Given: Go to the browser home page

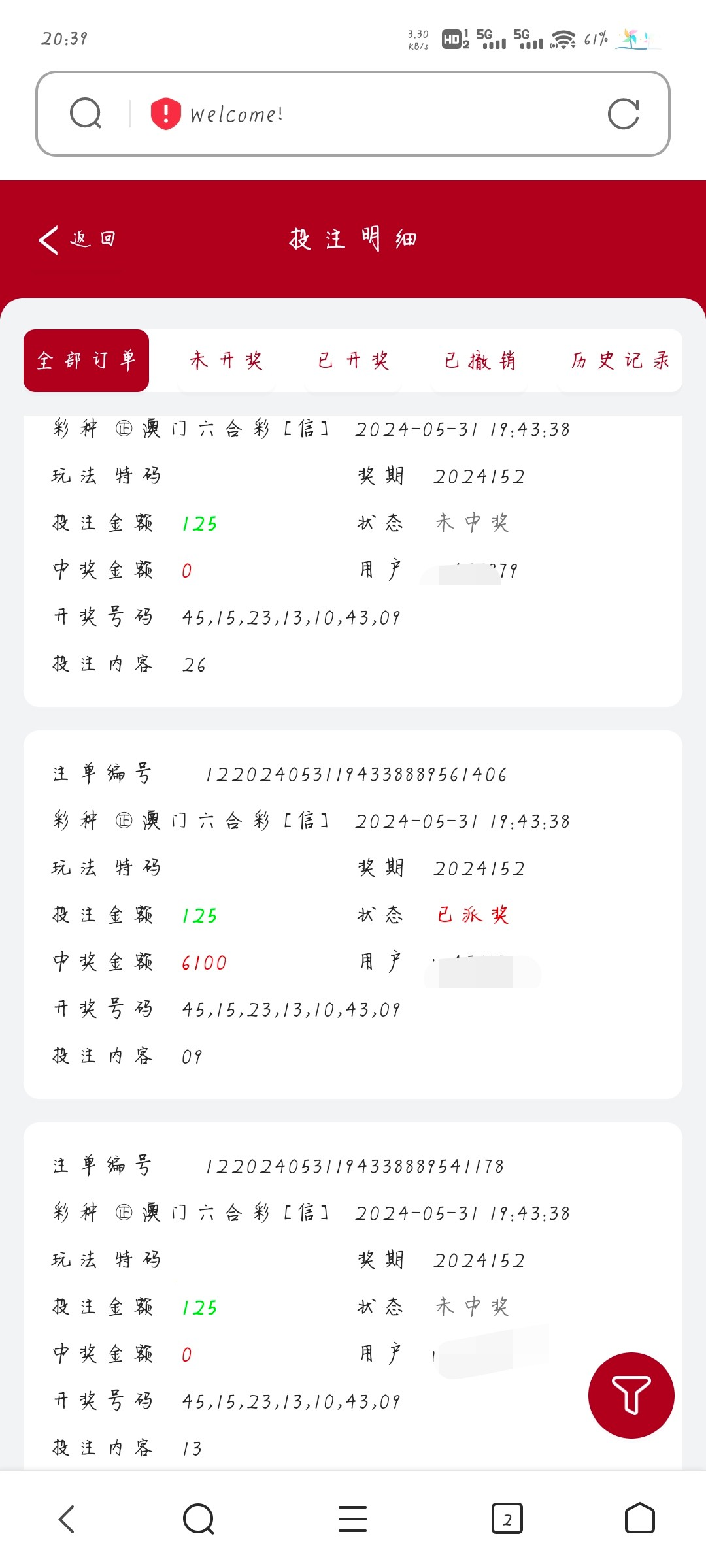Looking at the screenshot, I should tap(639, 1519).
